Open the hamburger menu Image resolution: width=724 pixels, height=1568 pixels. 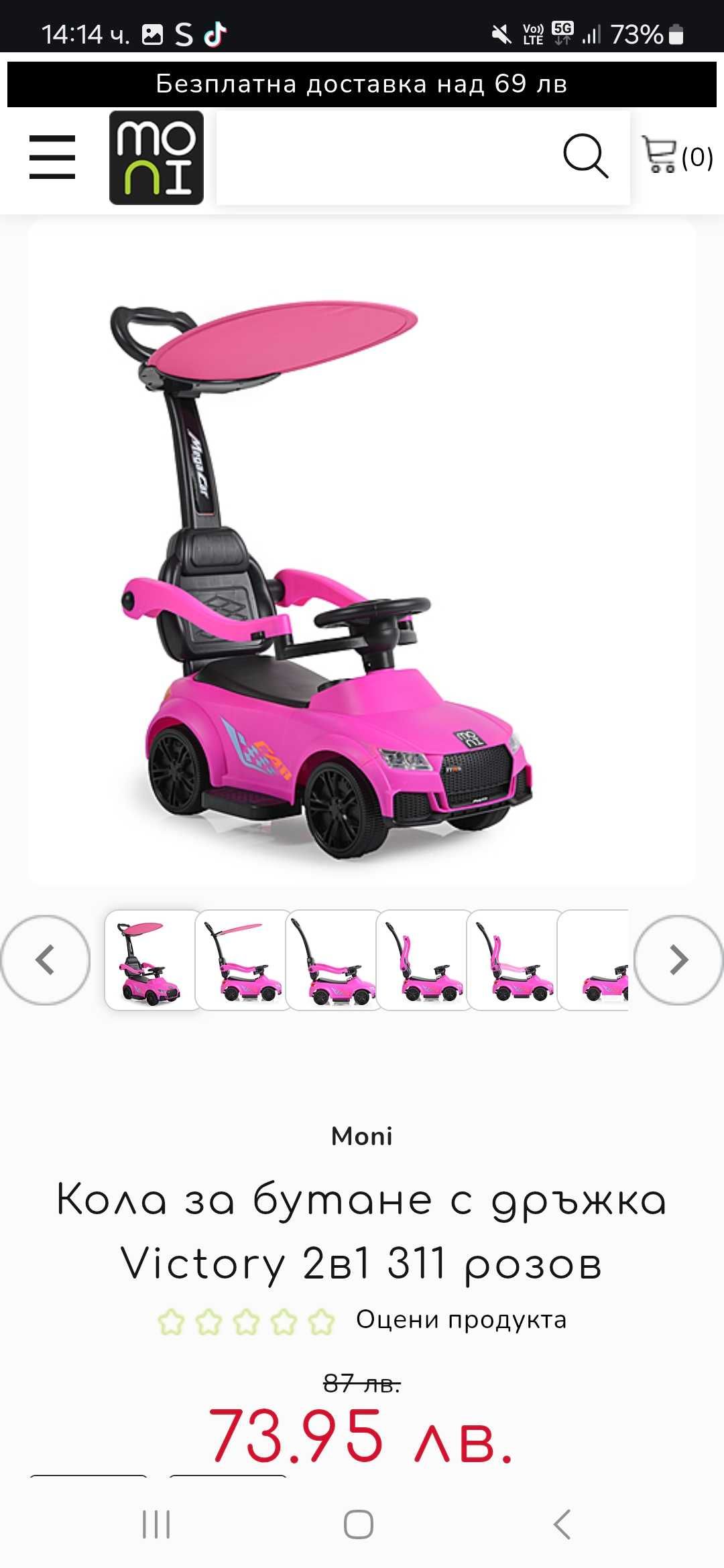point(52,157)
